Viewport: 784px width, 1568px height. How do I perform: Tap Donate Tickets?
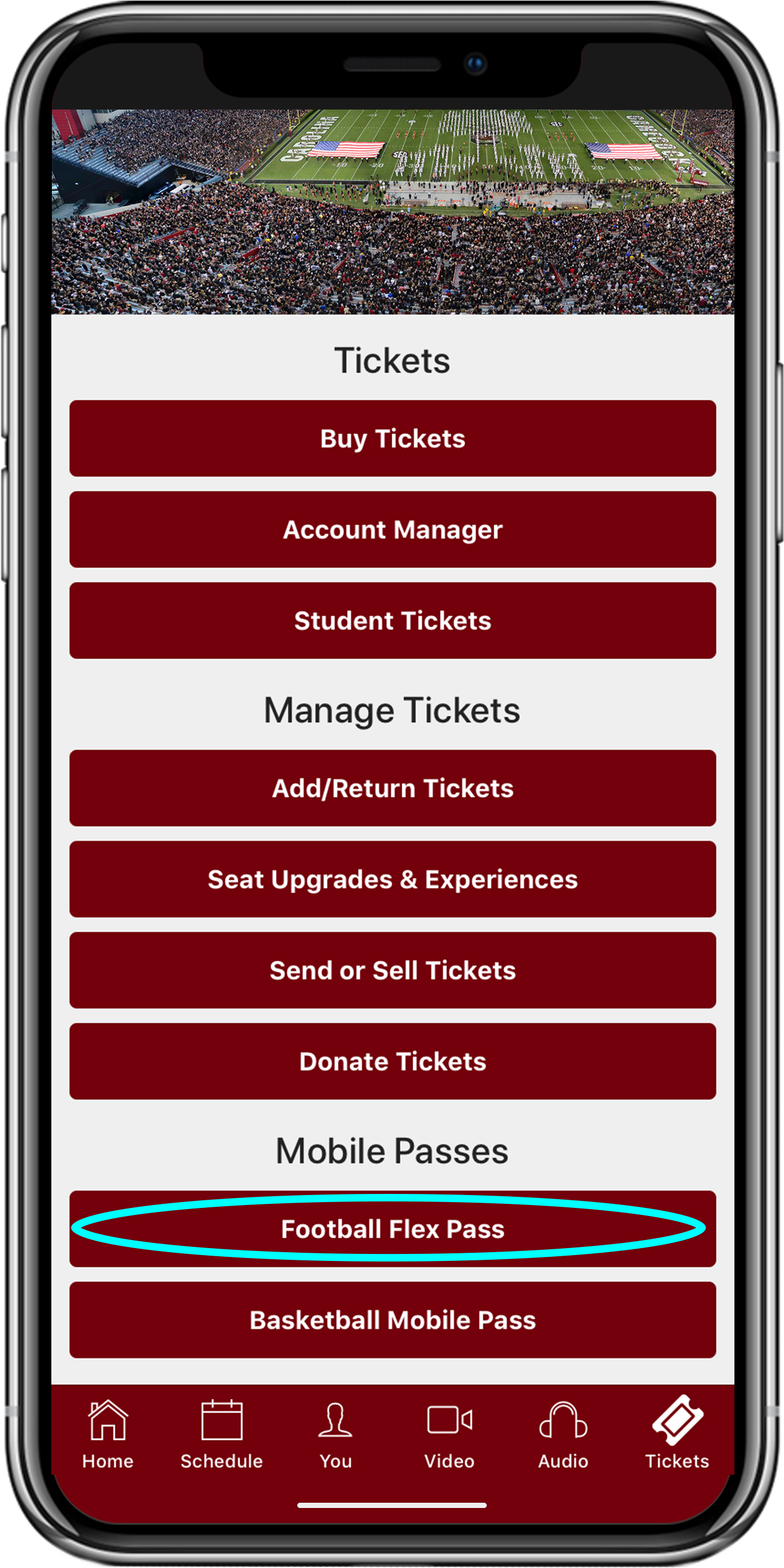pos(393,1061)
